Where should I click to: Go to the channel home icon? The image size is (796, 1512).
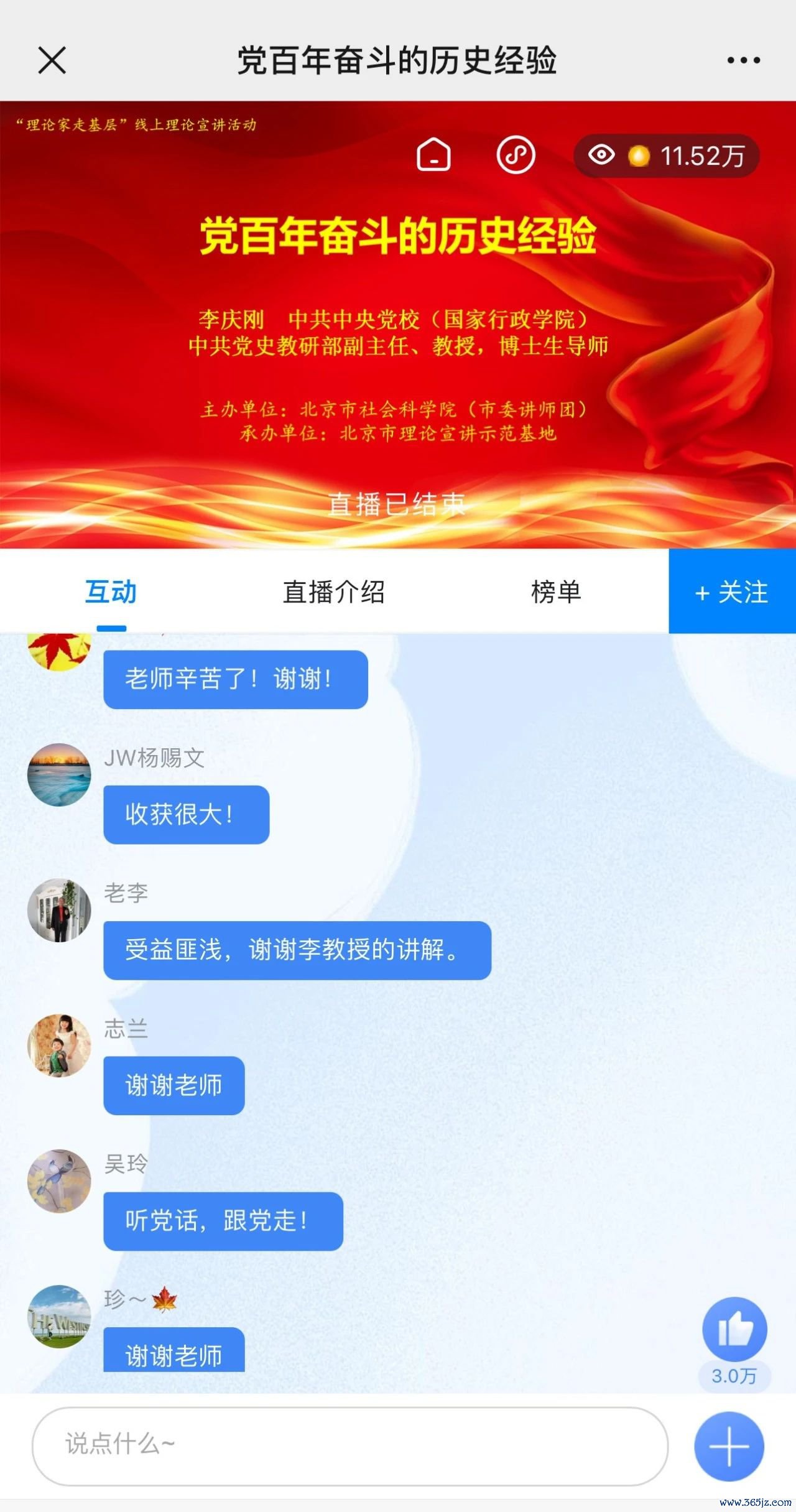pos(433,154)
